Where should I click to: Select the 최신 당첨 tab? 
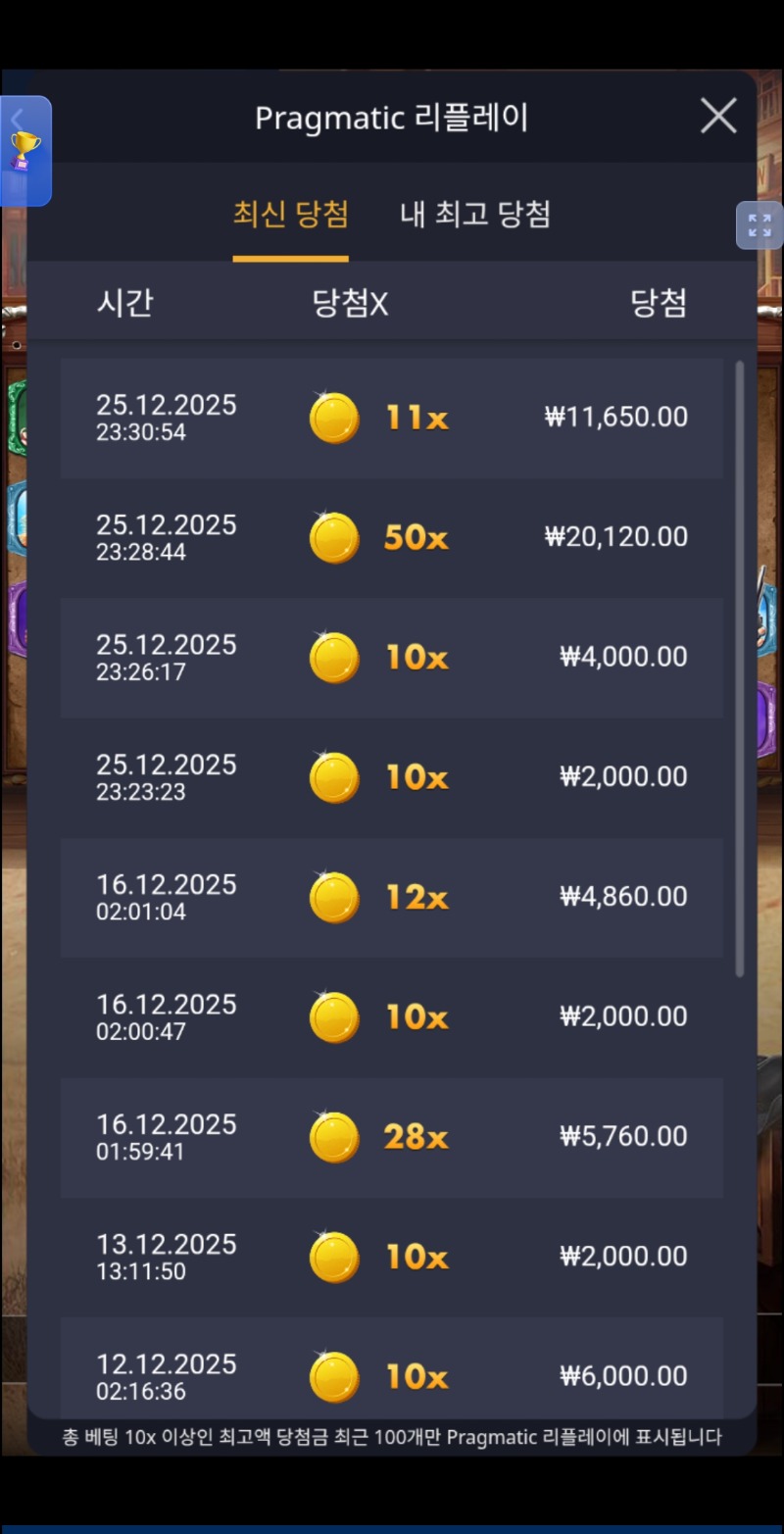(x=290, y=215)
